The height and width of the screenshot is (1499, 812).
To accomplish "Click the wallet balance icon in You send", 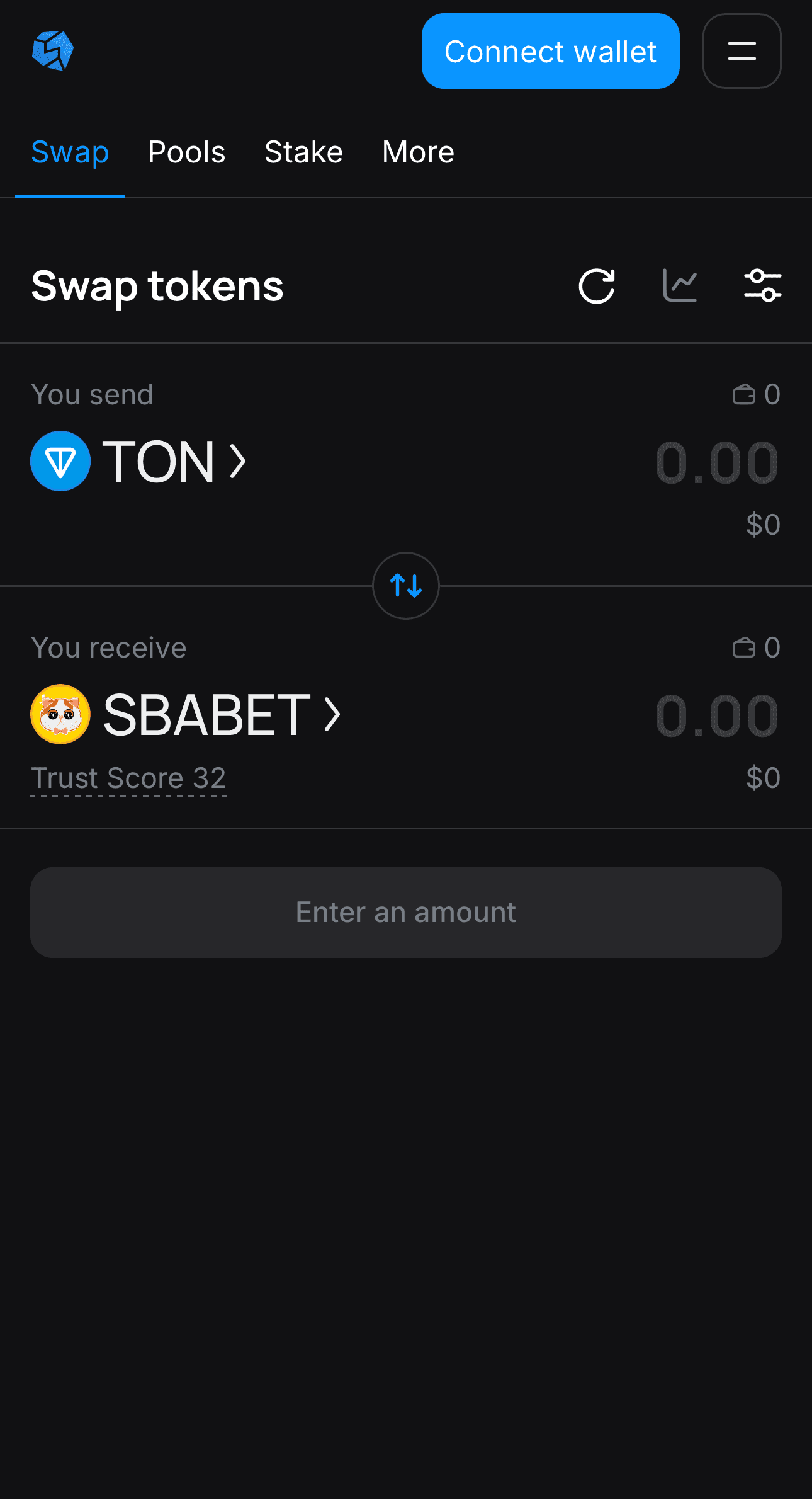I will tap(743, 394).
